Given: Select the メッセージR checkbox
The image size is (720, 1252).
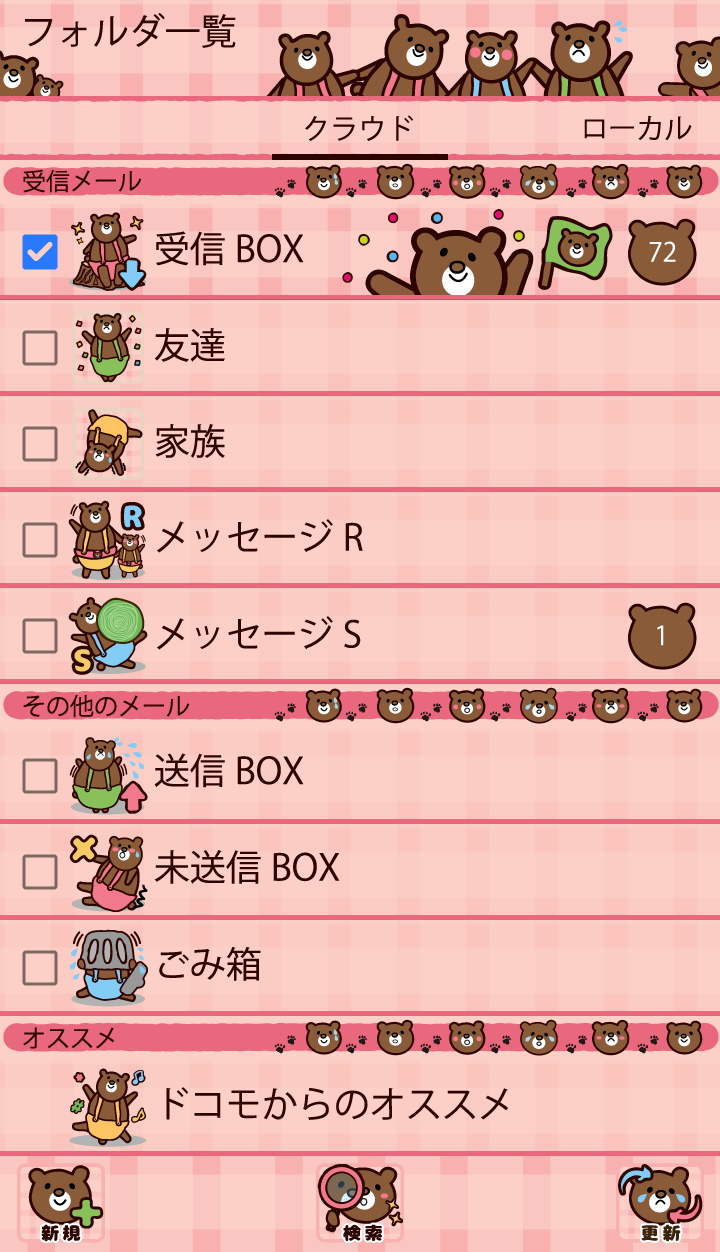Looking at the screenshot, I should [40, 540].
